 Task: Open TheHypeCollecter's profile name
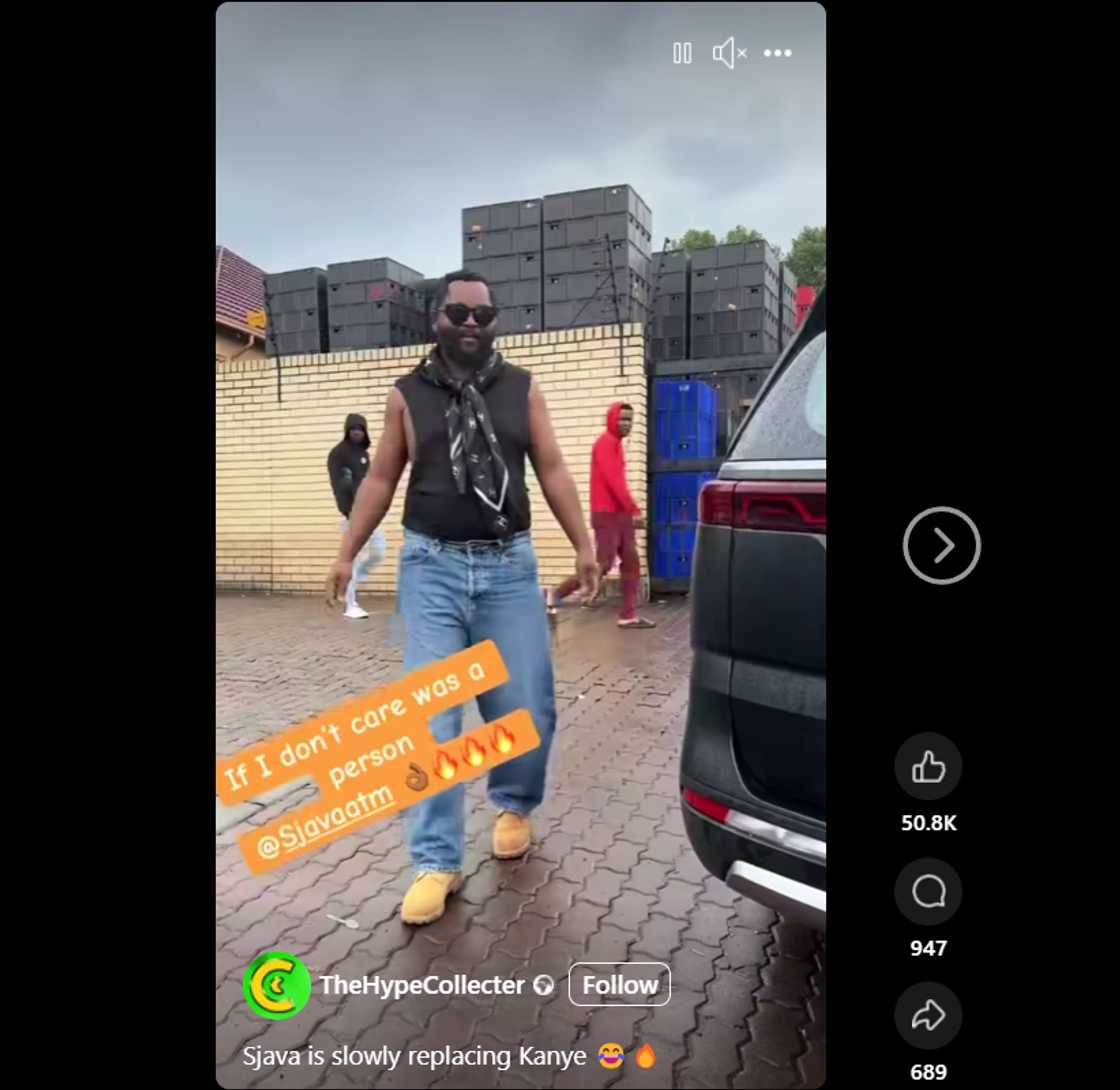[x=421, y=985]
